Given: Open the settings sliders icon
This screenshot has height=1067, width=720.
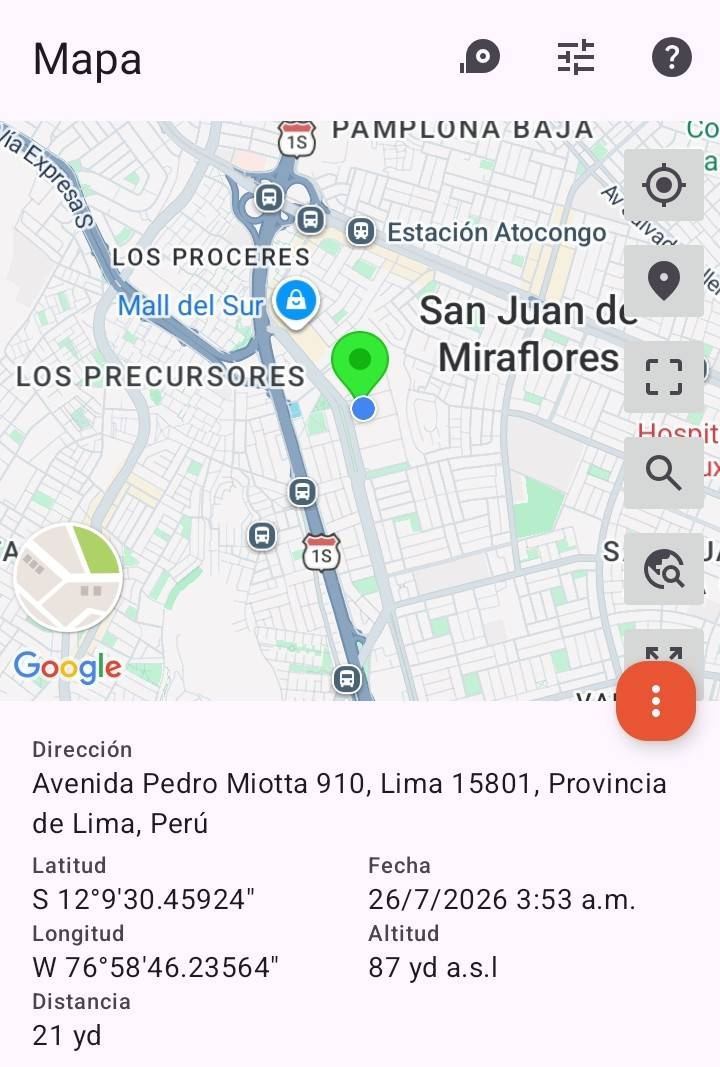Looking at the screenshot, I should [576, 57].
